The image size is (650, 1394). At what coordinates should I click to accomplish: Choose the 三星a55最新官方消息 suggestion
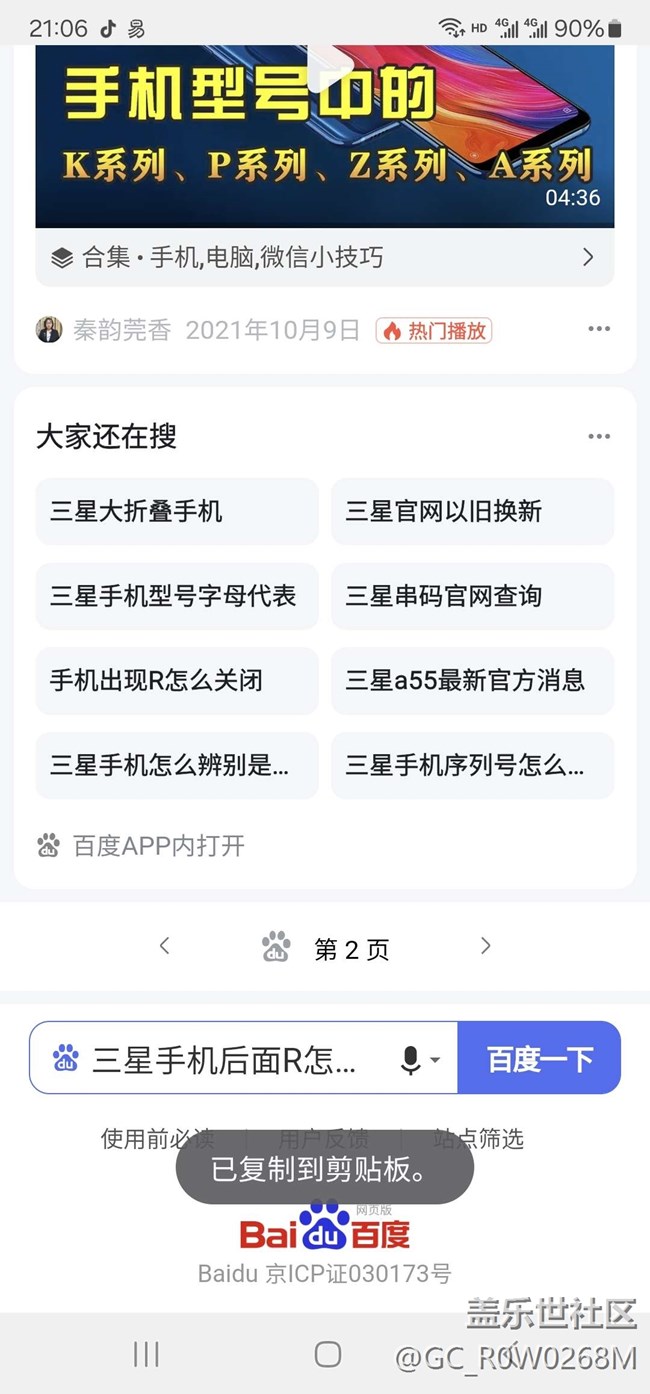click(x=472, y=681)
